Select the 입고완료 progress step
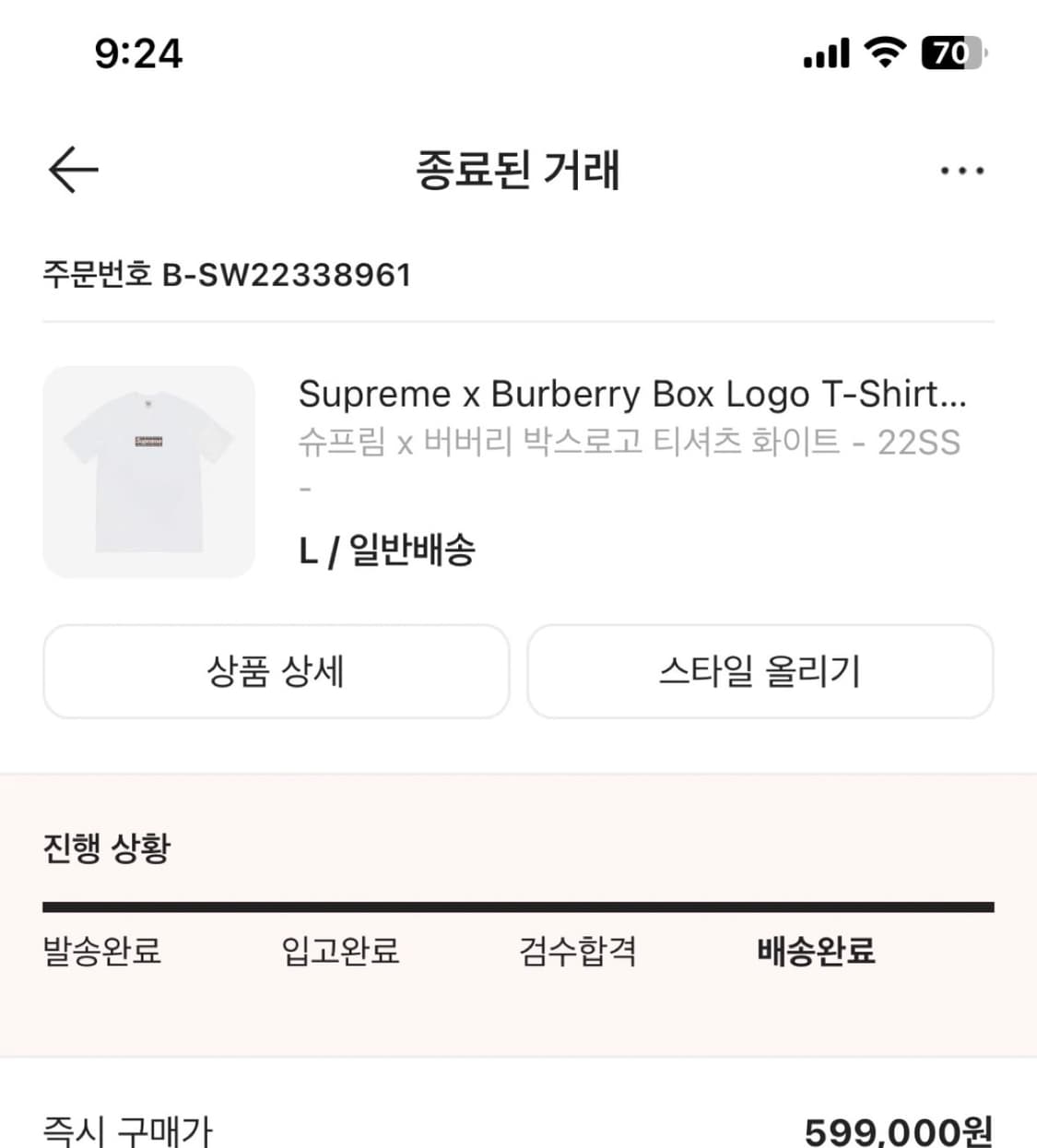The width and height of the screenshot is (1037, 1148). (341, 950)
